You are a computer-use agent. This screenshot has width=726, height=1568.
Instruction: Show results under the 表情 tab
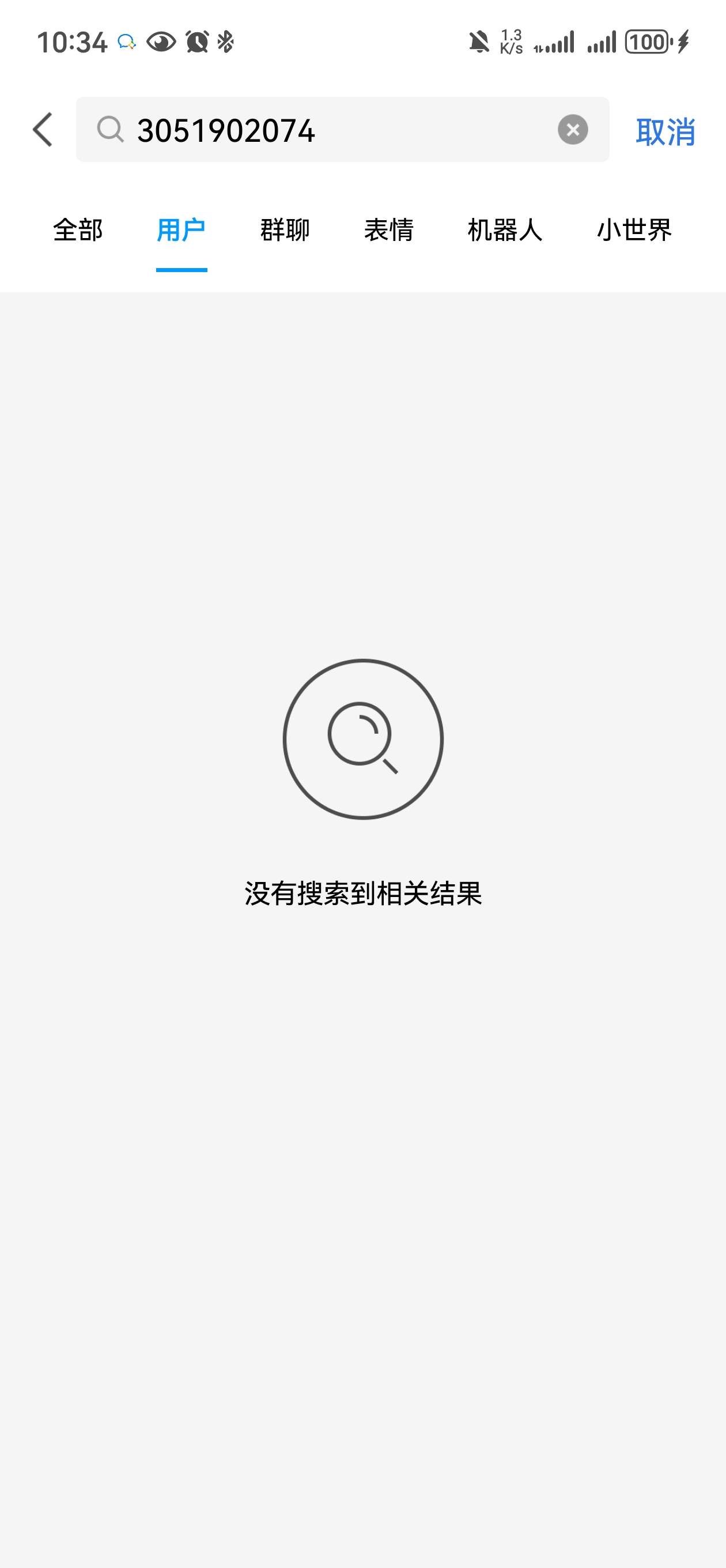389,230
